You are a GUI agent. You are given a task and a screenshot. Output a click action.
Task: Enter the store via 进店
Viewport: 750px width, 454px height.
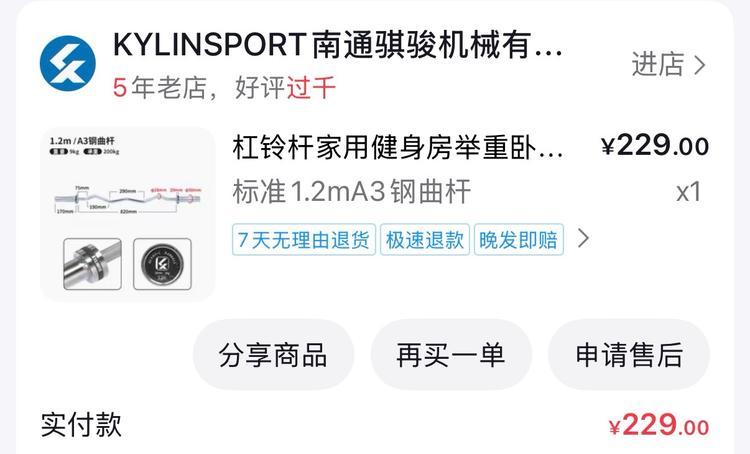(x=668, y=65)
